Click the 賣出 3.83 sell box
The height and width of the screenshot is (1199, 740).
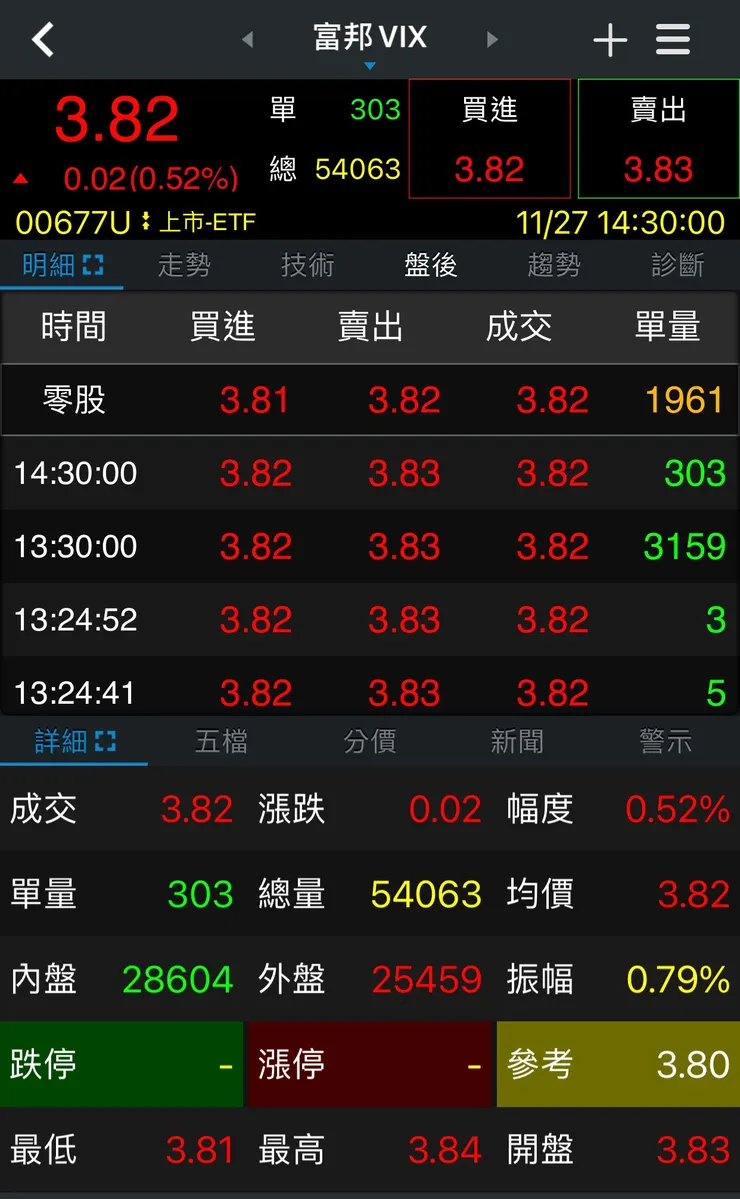tap(657, 138)
